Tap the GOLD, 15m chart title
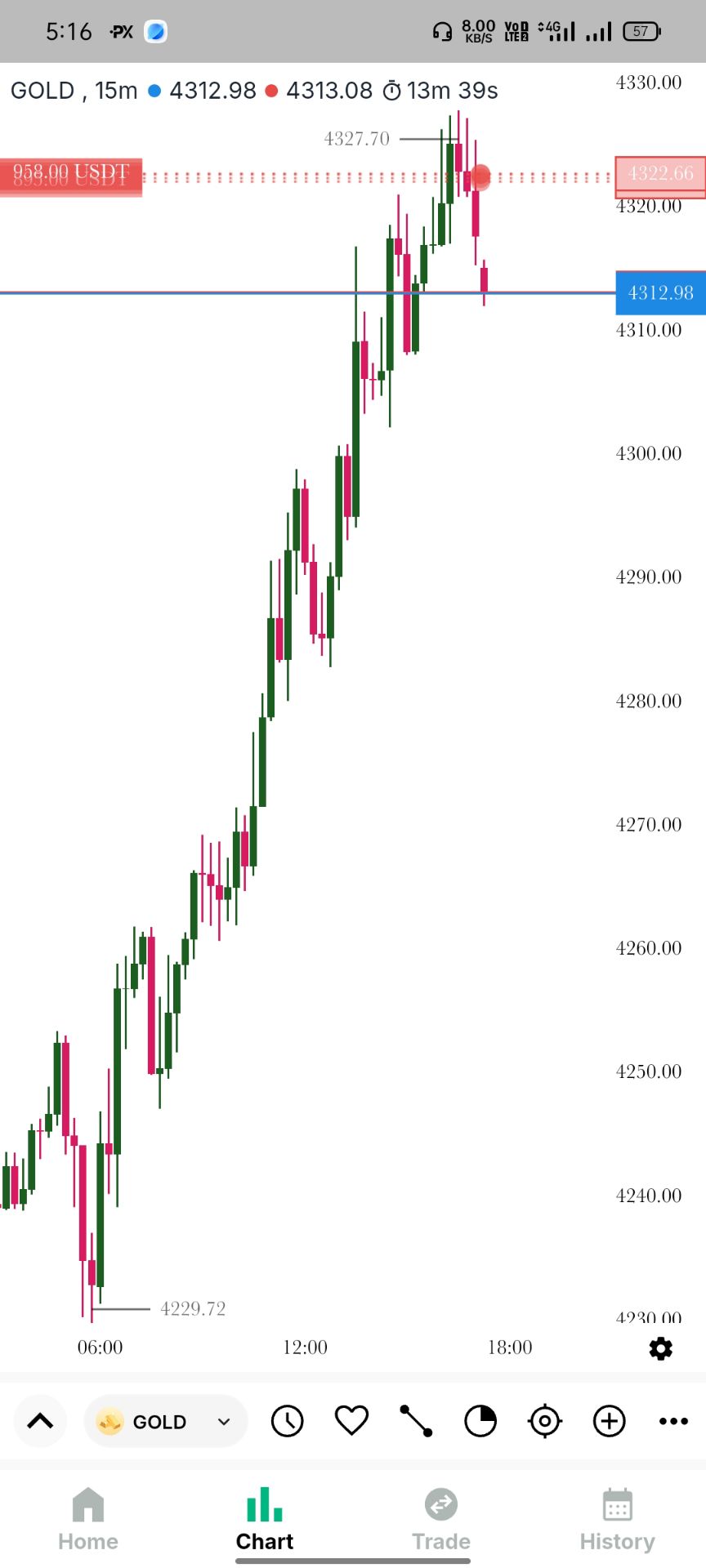Screen dimensions: 706x1568 coord(74,91)
